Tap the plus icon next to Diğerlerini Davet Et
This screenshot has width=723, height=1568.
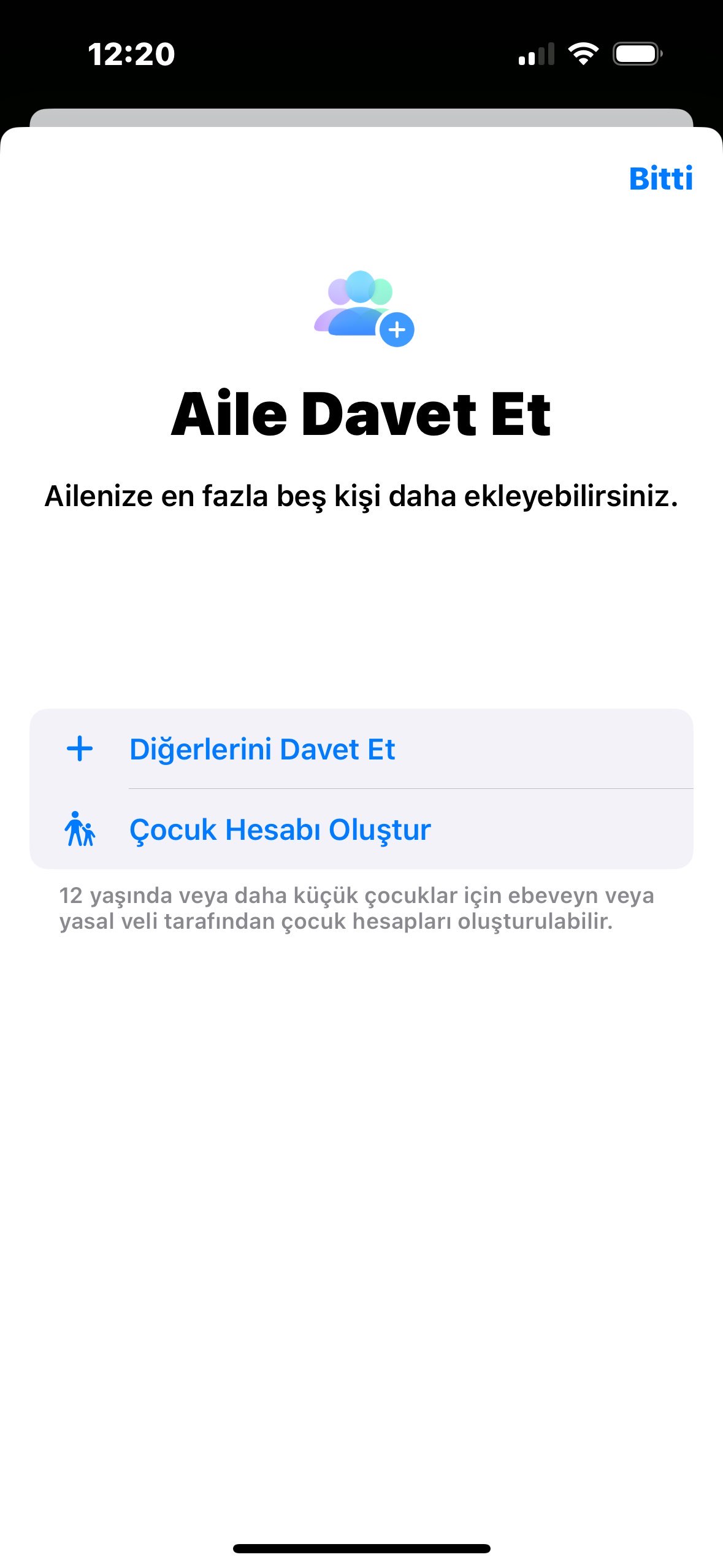(79, 750)
